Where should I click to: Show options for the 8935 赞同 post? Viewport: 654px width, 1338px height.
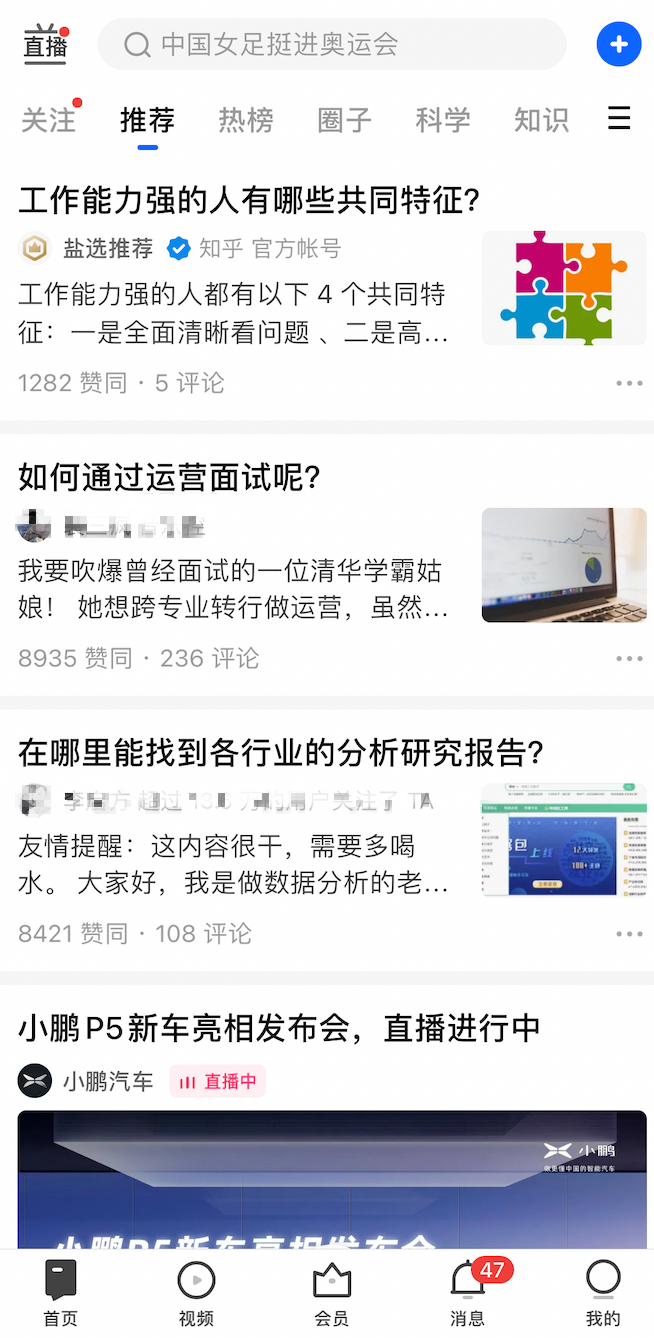629,658
